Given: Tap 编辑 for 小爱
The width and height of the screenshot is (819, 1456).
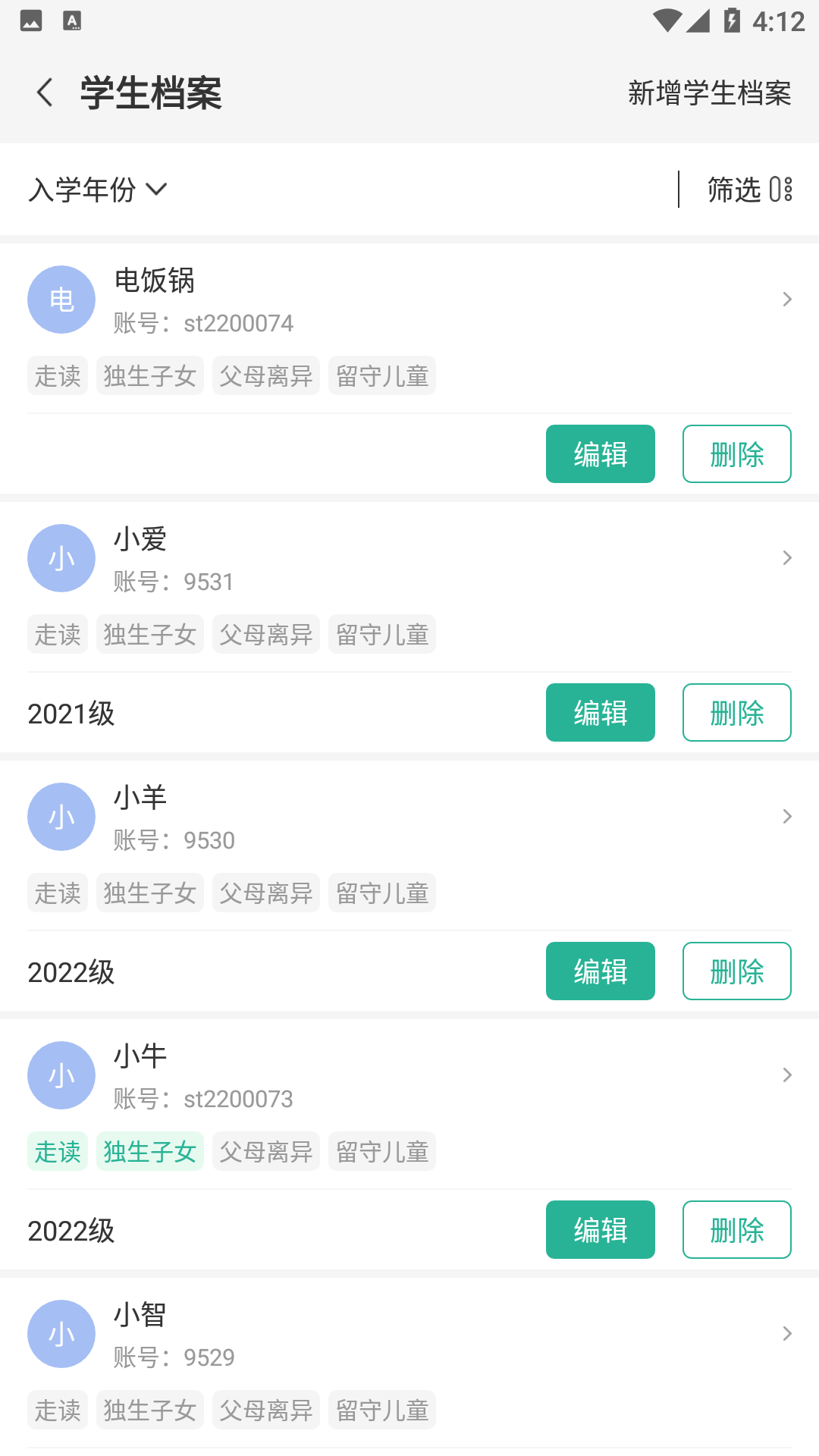Looking at the screenshot, I should point(601,713).
